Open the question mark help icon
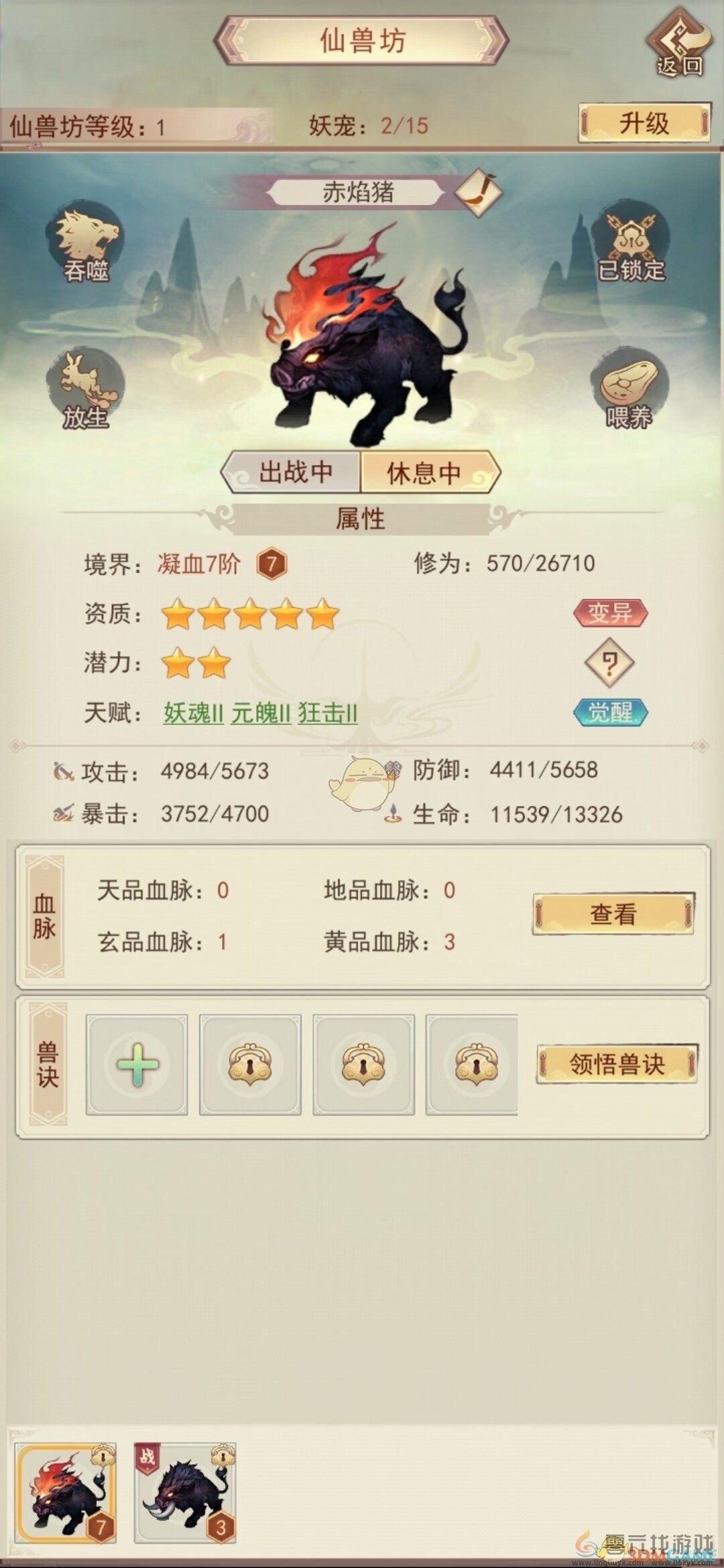The height and width of the screenshot is (1568, 724). (x=609, y=663)
